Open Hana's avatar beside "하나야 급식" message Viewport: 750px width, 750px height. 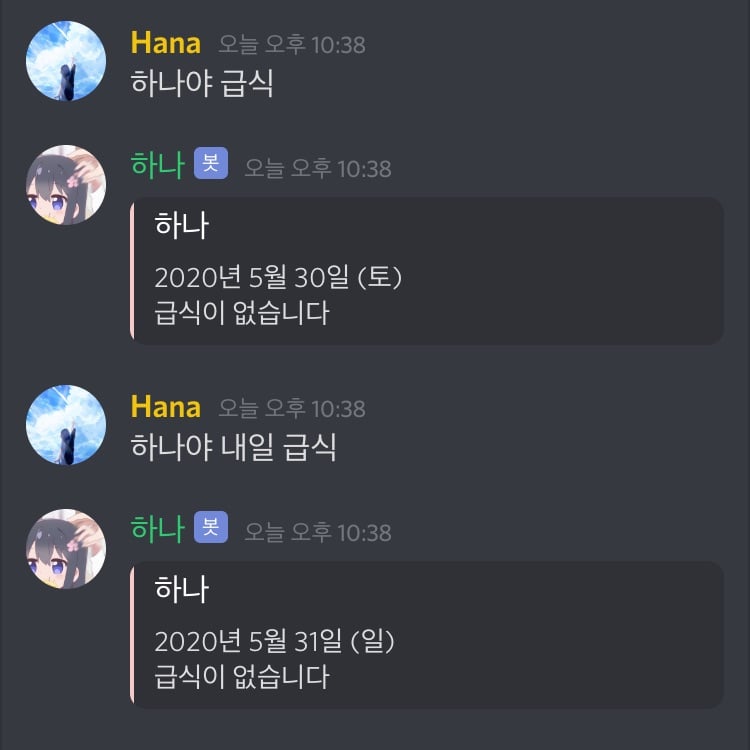(65, 61)
